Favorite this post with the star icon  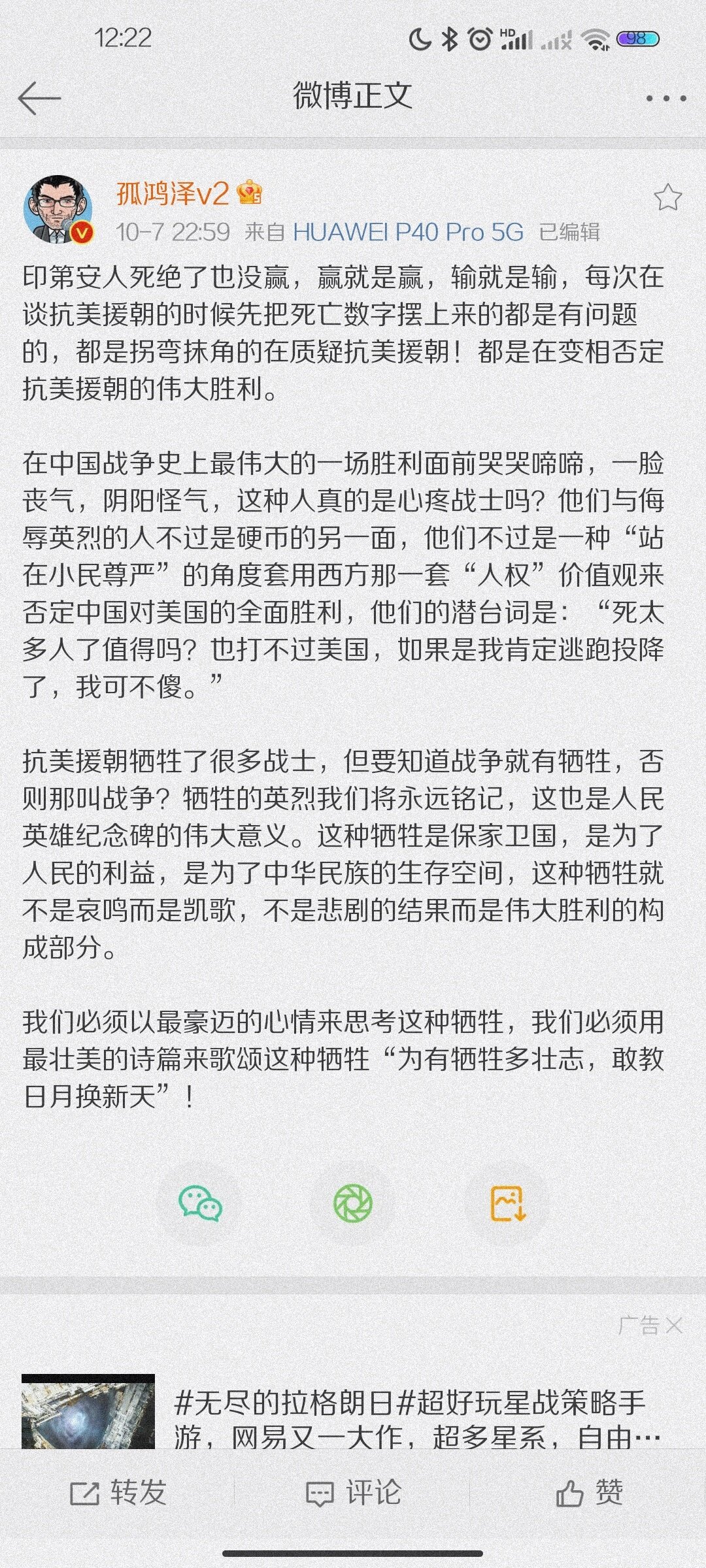[667, 197]
